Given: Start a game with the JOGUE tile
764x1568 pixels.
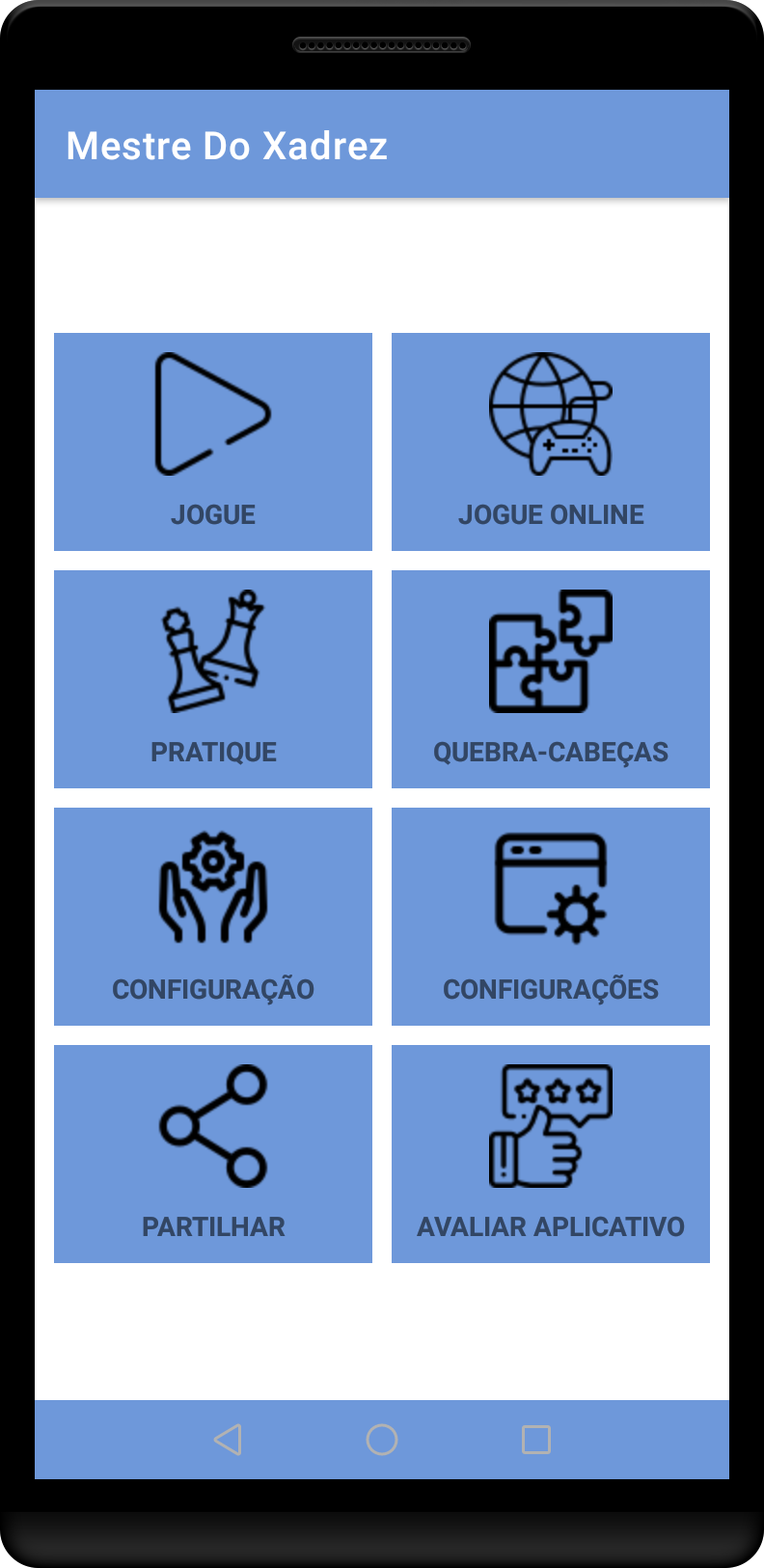Looking at the screenshot, I should click(213, 442).
